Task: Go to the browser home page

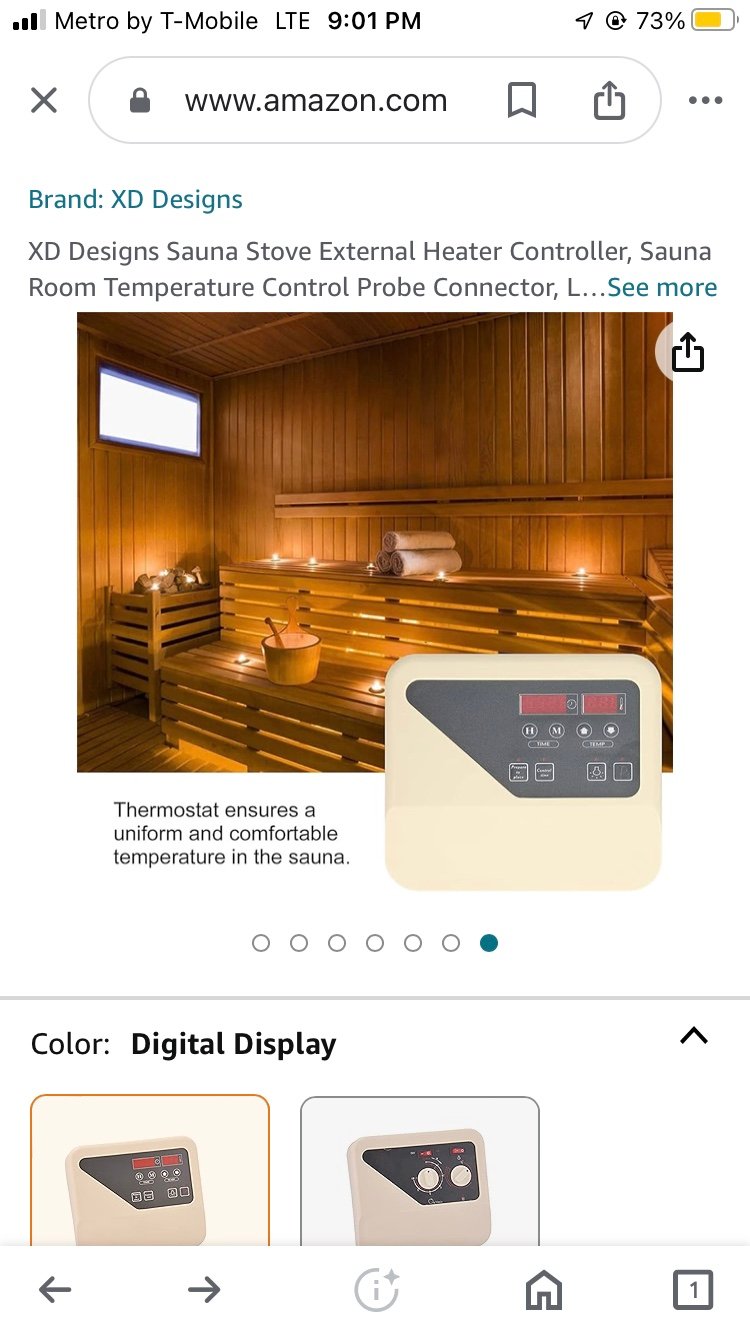Action: pos(544,1291)
